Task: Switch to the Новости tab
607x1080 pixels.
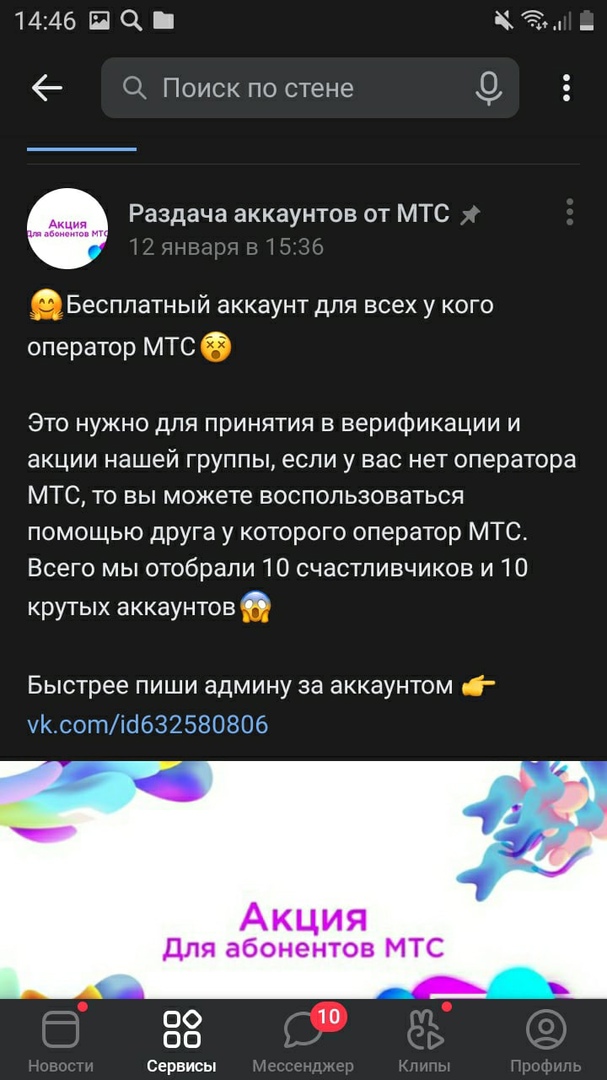Action: pos(60,1040)
